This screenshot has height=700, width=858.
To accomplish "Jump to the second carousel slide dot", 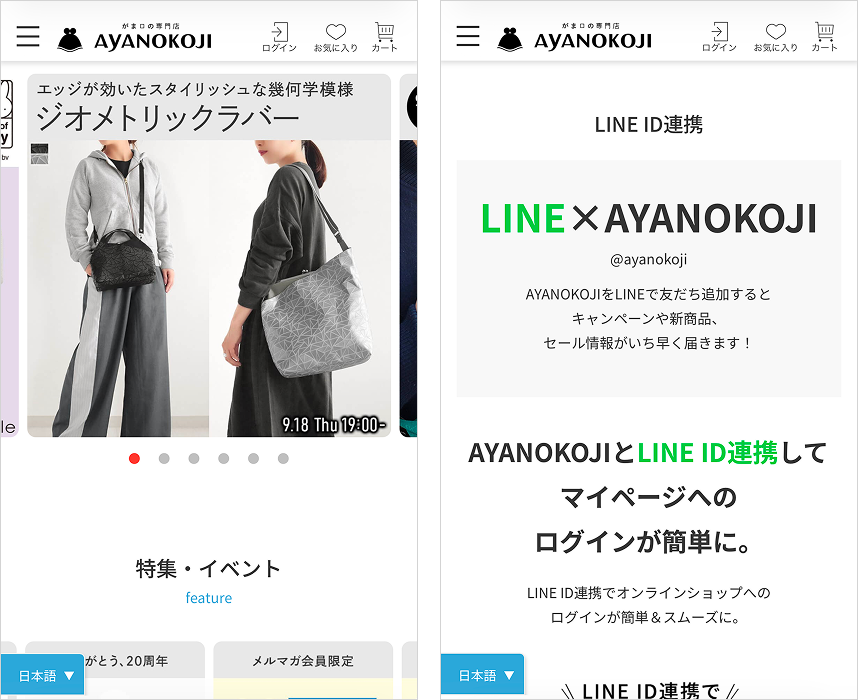I will point(164,459).
